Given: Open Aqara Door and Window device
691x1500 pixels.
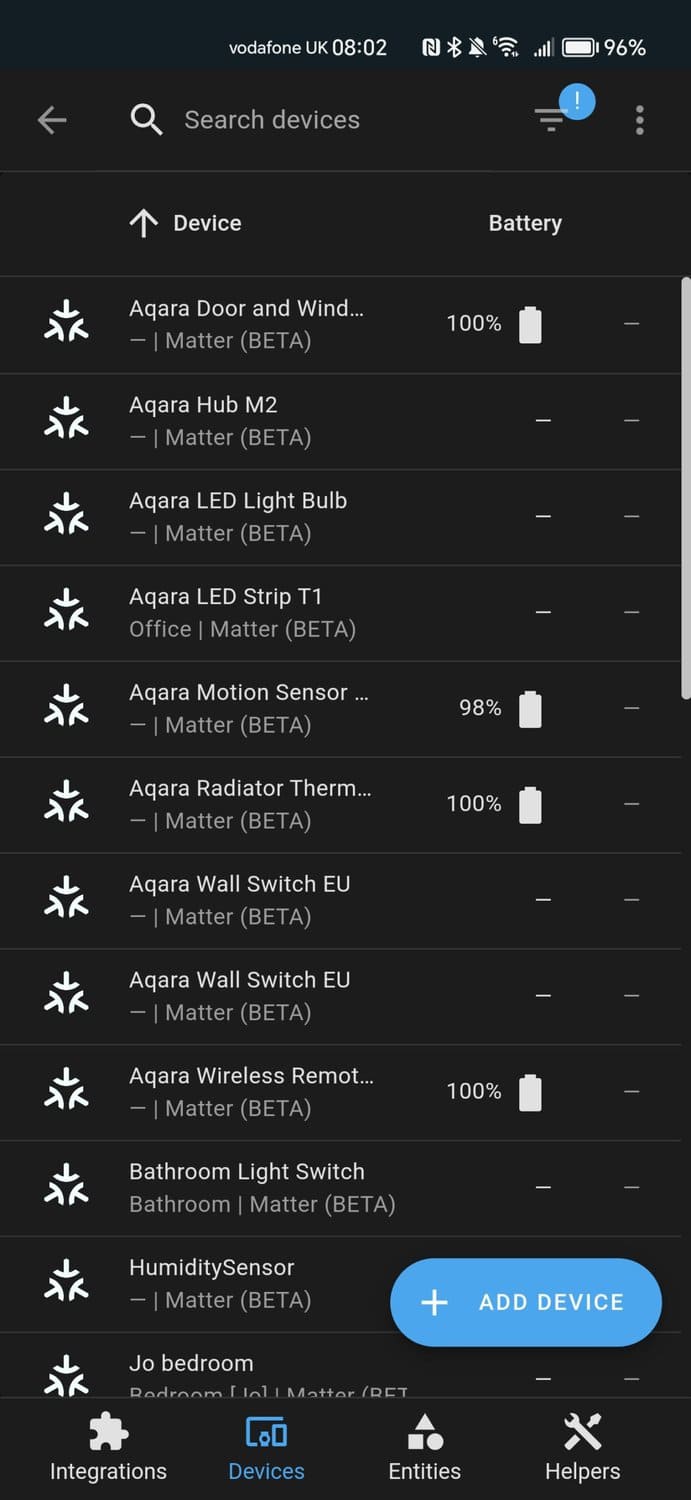Looking at the screenshot, I should (246, 324).
